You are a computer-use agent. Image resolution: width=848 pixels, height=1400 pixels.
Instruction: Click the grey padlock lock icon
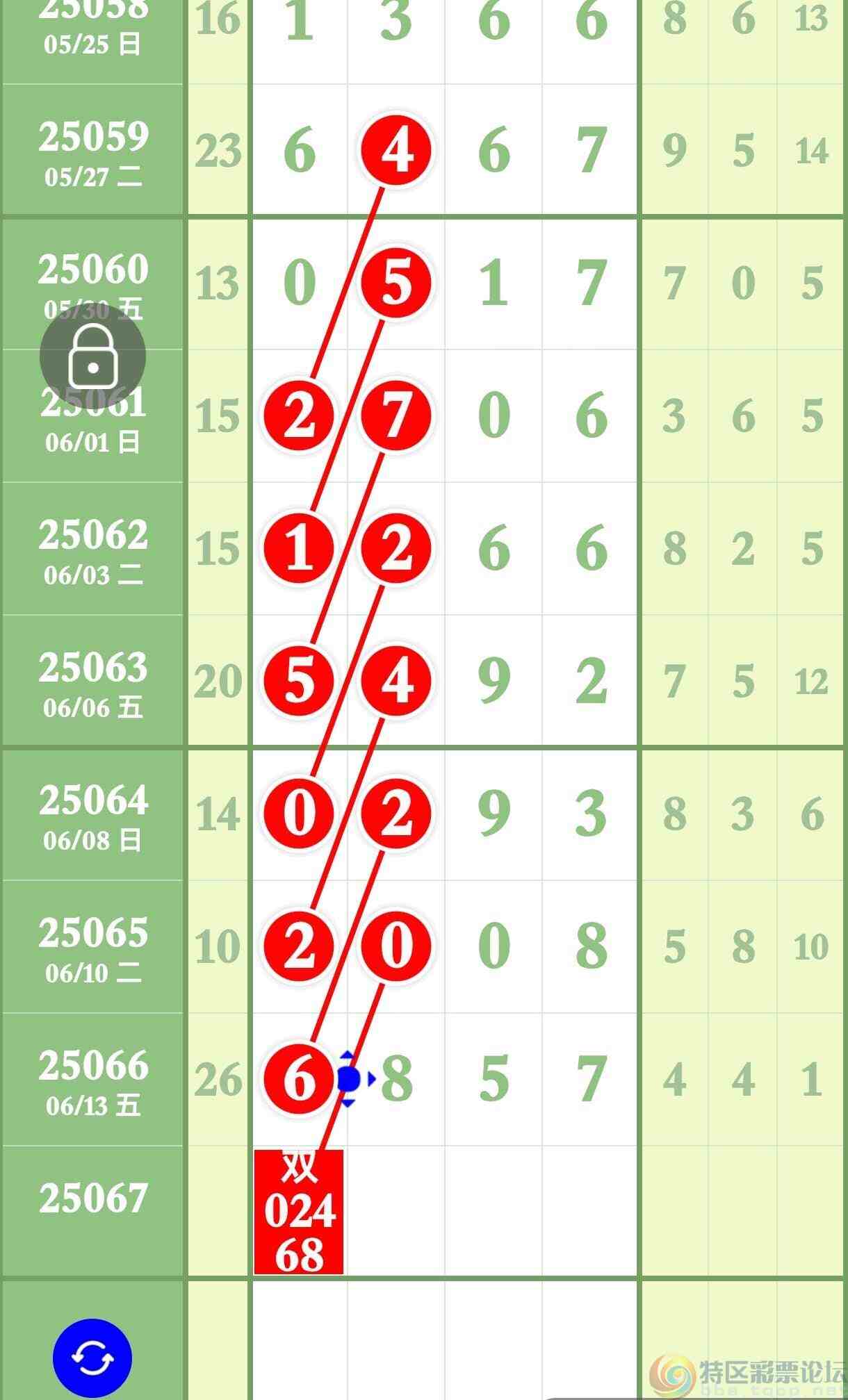(94, 356)
